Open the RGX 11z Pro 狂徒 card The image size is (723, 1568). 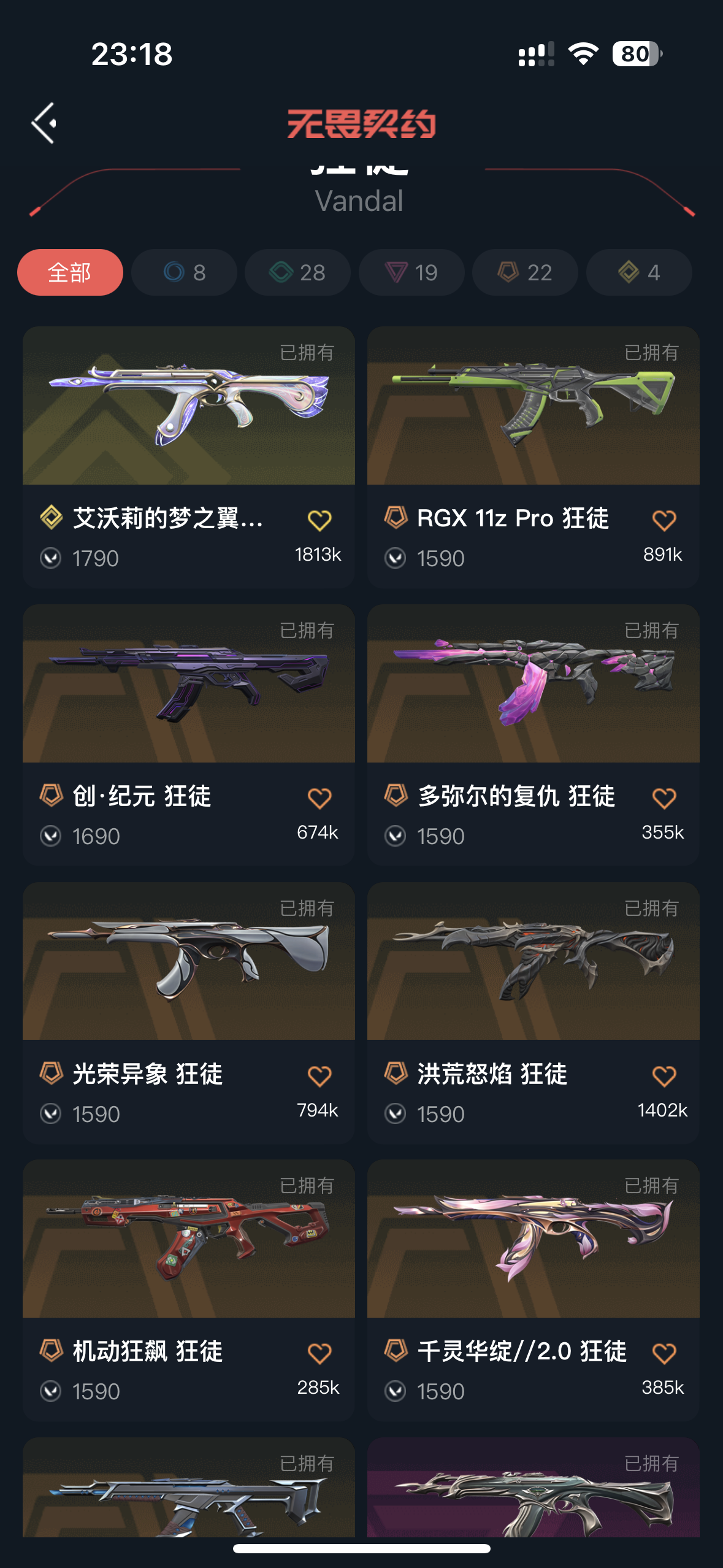coord(534,457)
